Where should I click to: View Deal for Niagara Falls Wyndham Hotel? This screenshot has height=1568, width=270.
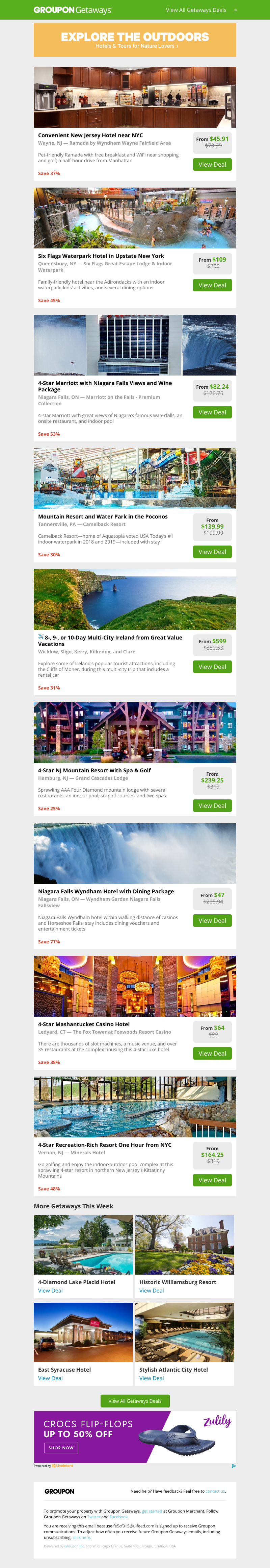[212, 920]
